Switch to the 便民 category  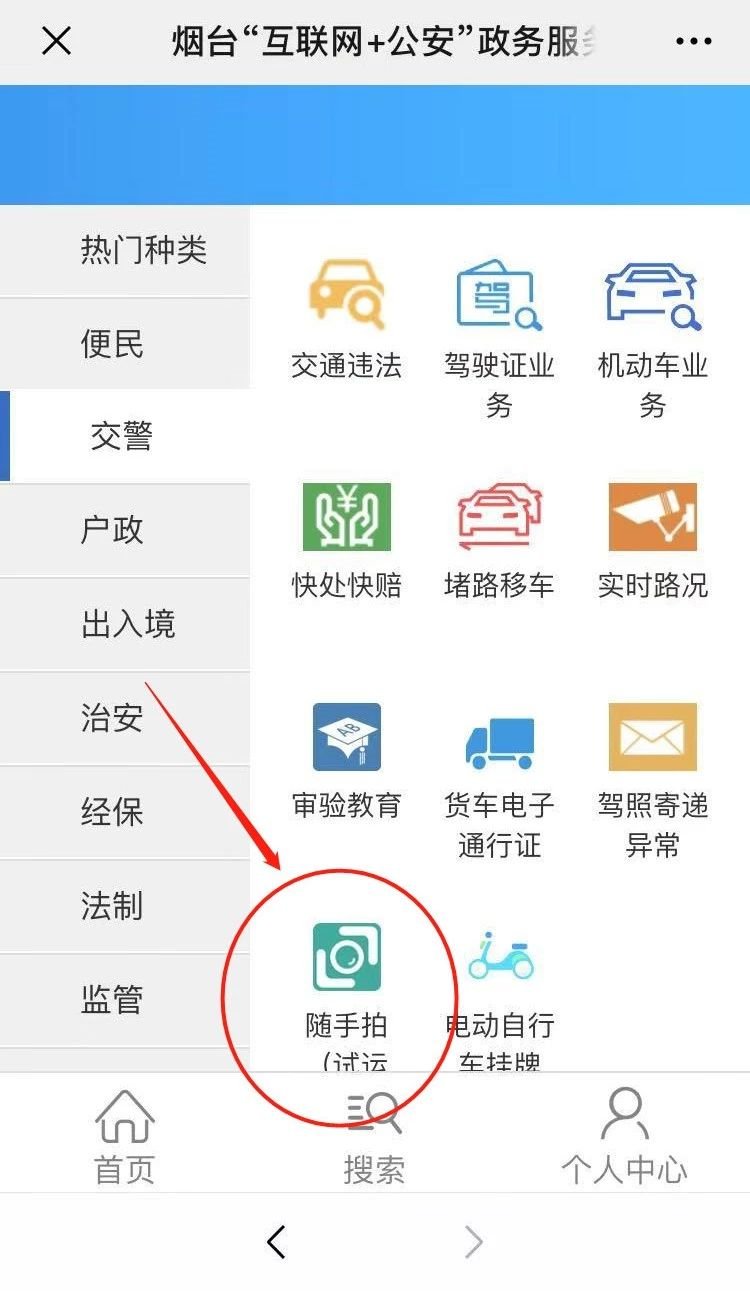point(112,343)
